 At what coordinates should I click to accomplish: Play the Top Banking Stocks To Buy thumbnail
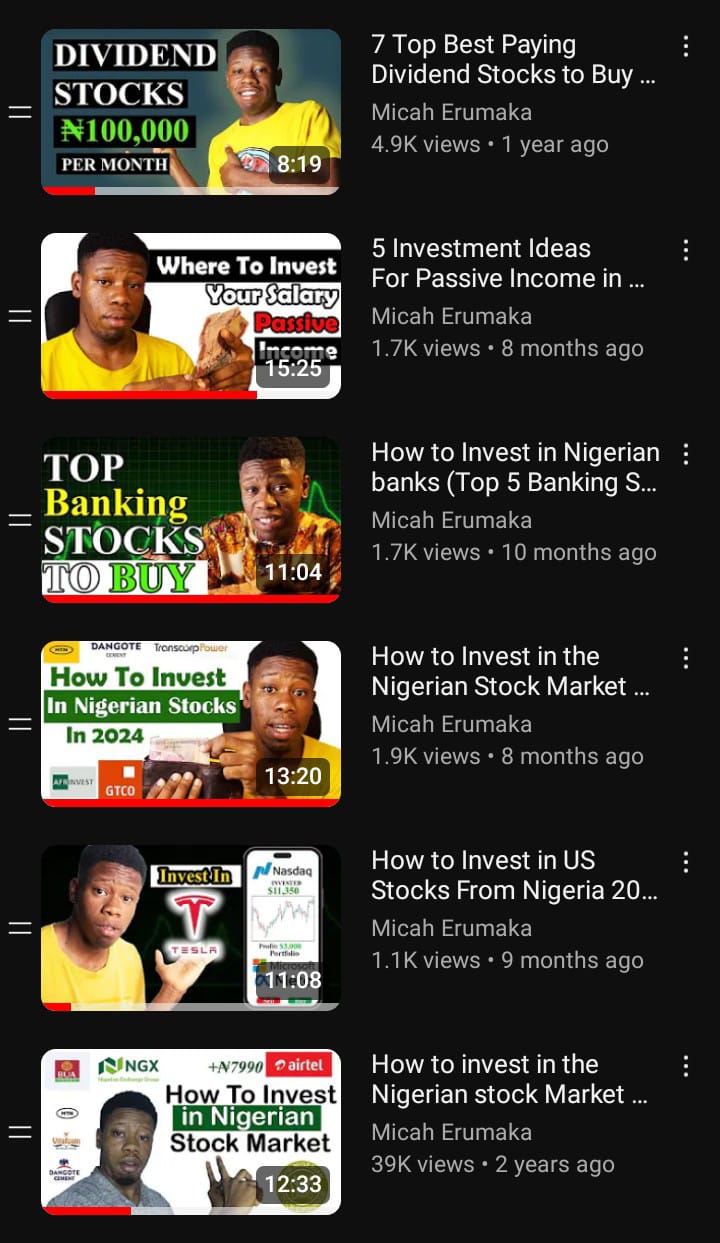point(190,519)
